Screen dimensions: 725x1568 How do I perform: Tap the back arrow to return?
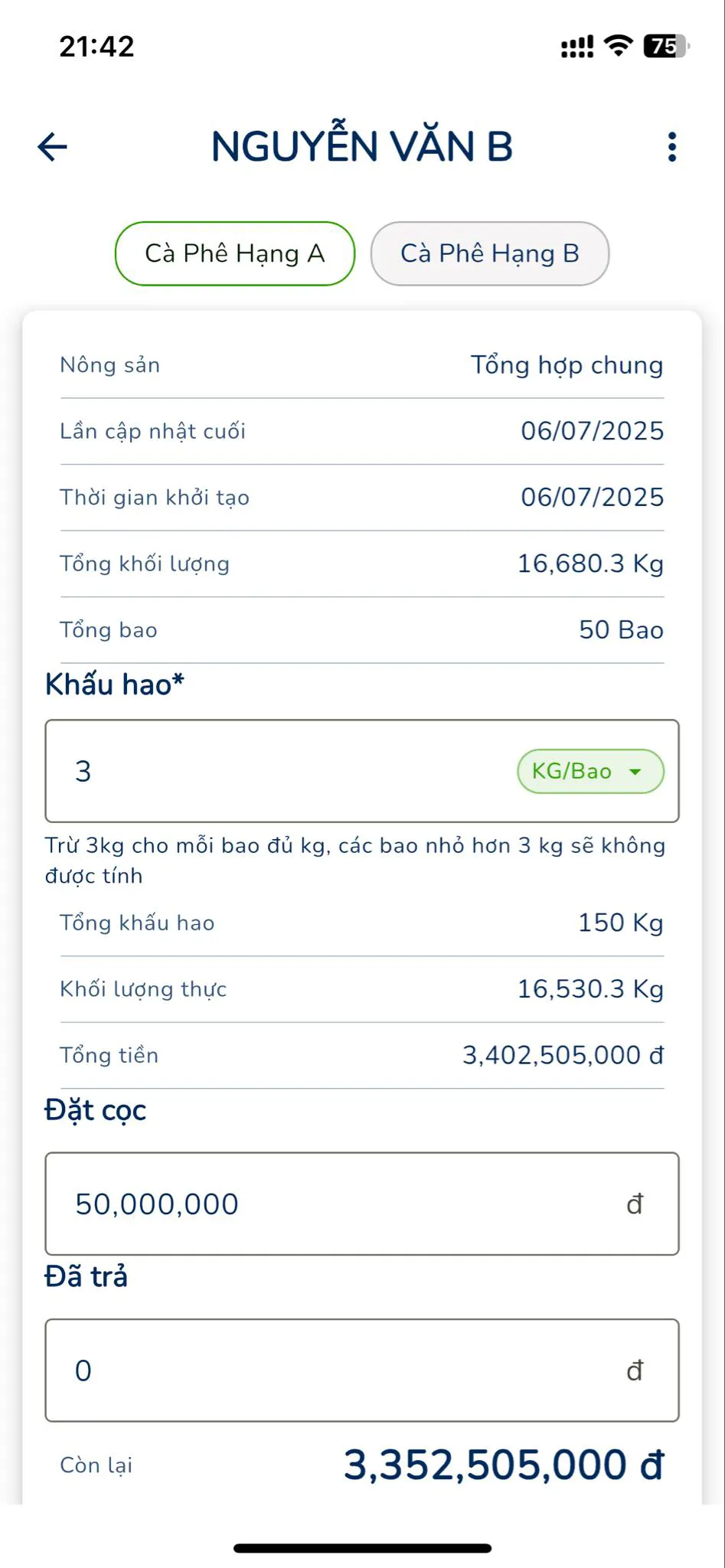click(51, 147)
